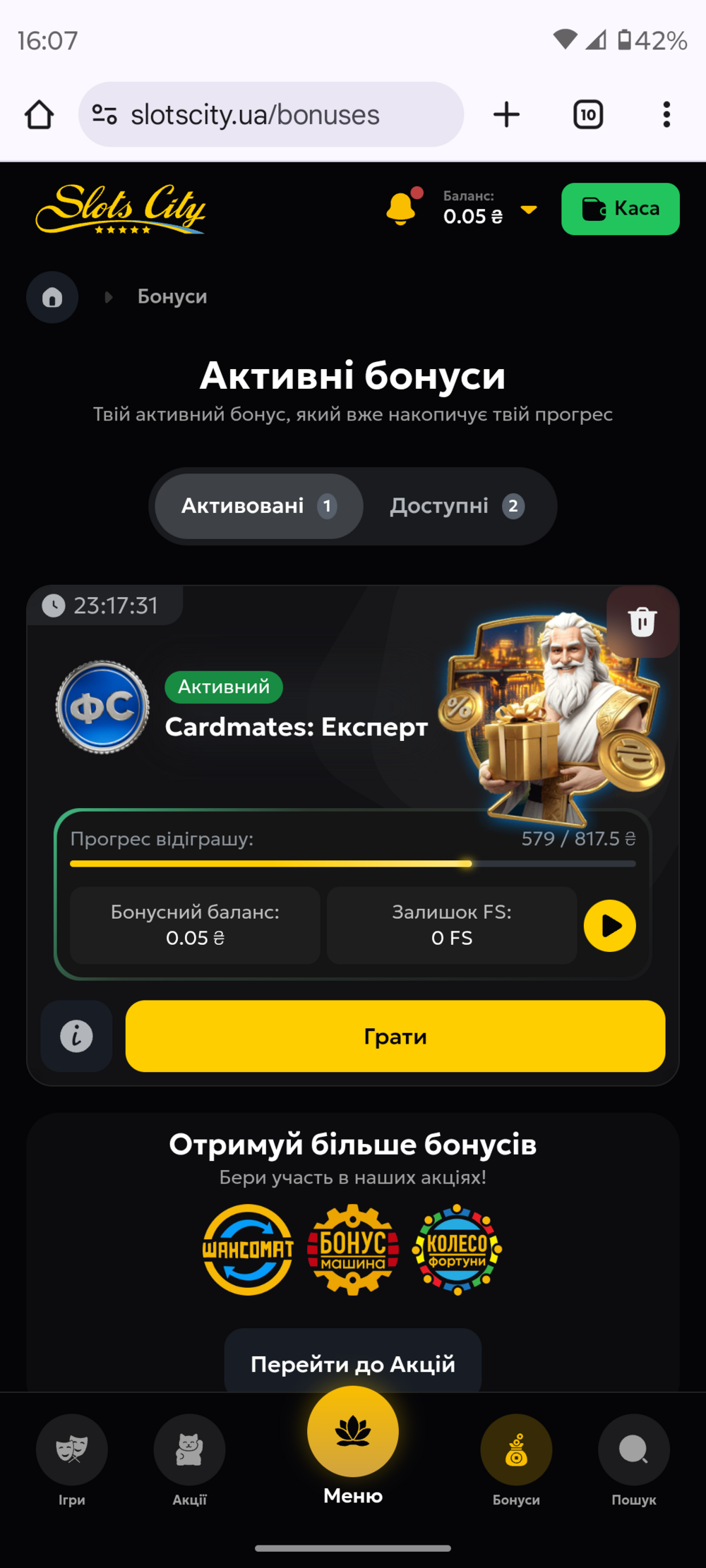Viewport: 706px width, 1568px height.
Task: Open the Каса cashier button
Action: 621,209
